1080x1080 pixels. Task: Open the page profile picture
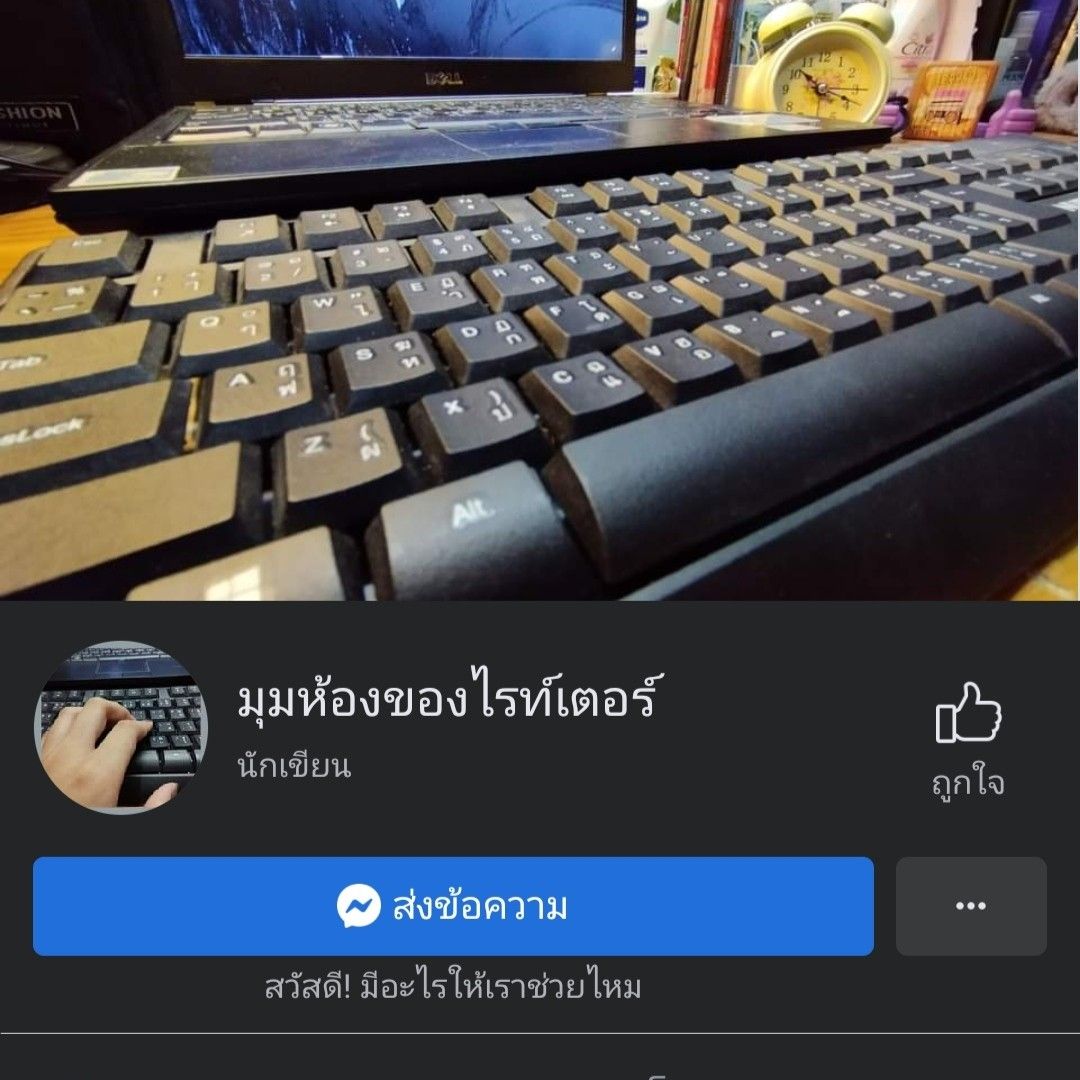pos(121,727)
